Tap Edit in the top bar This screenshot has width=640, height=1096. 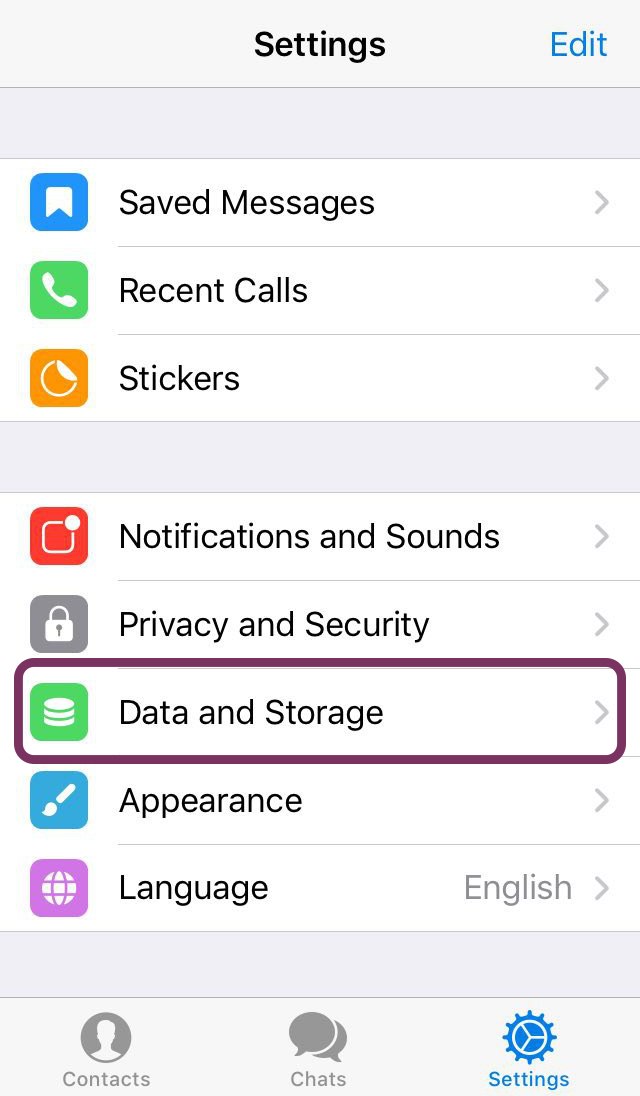pos(578,44)
